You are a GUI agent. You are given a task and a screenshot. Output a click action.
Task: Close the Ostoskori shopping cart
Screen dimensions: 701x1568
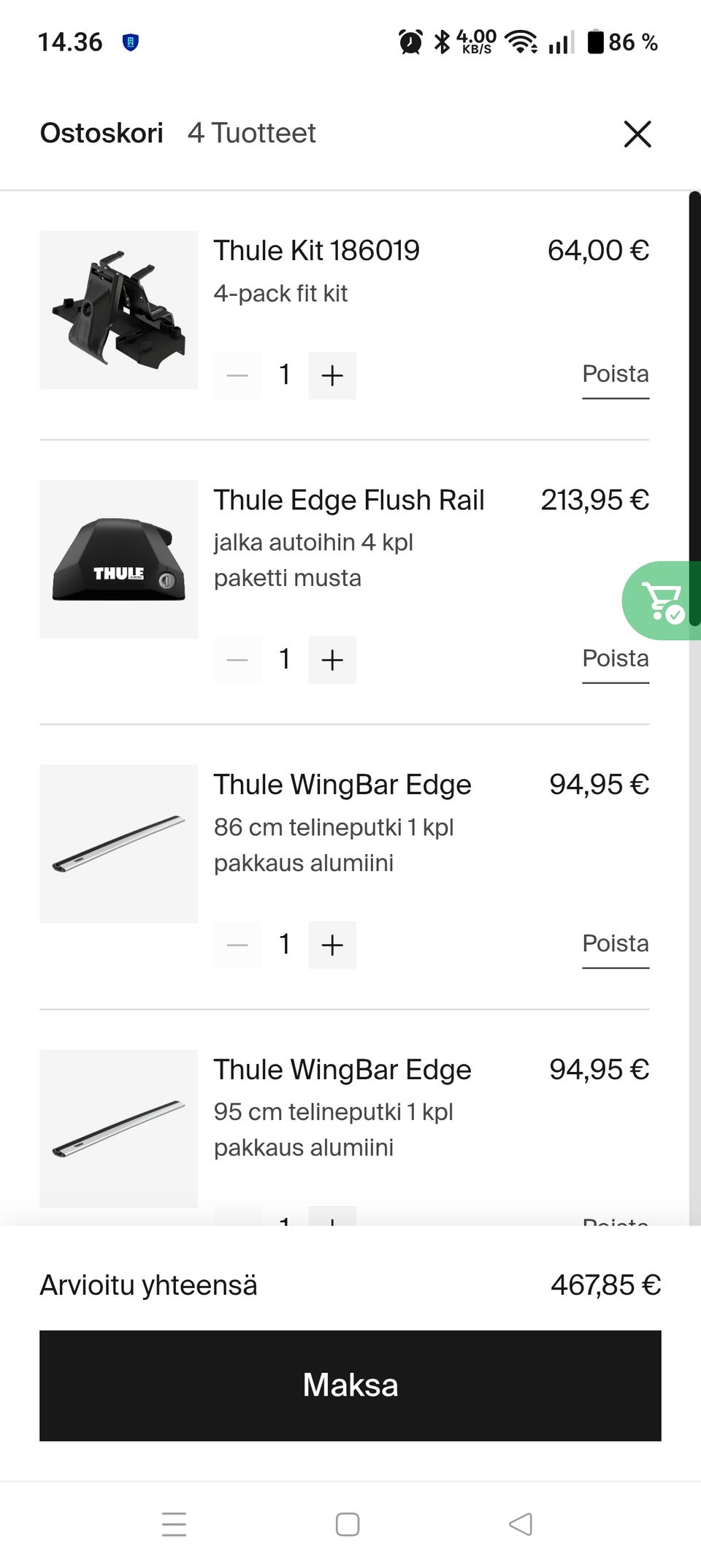(x=637, y=134)
